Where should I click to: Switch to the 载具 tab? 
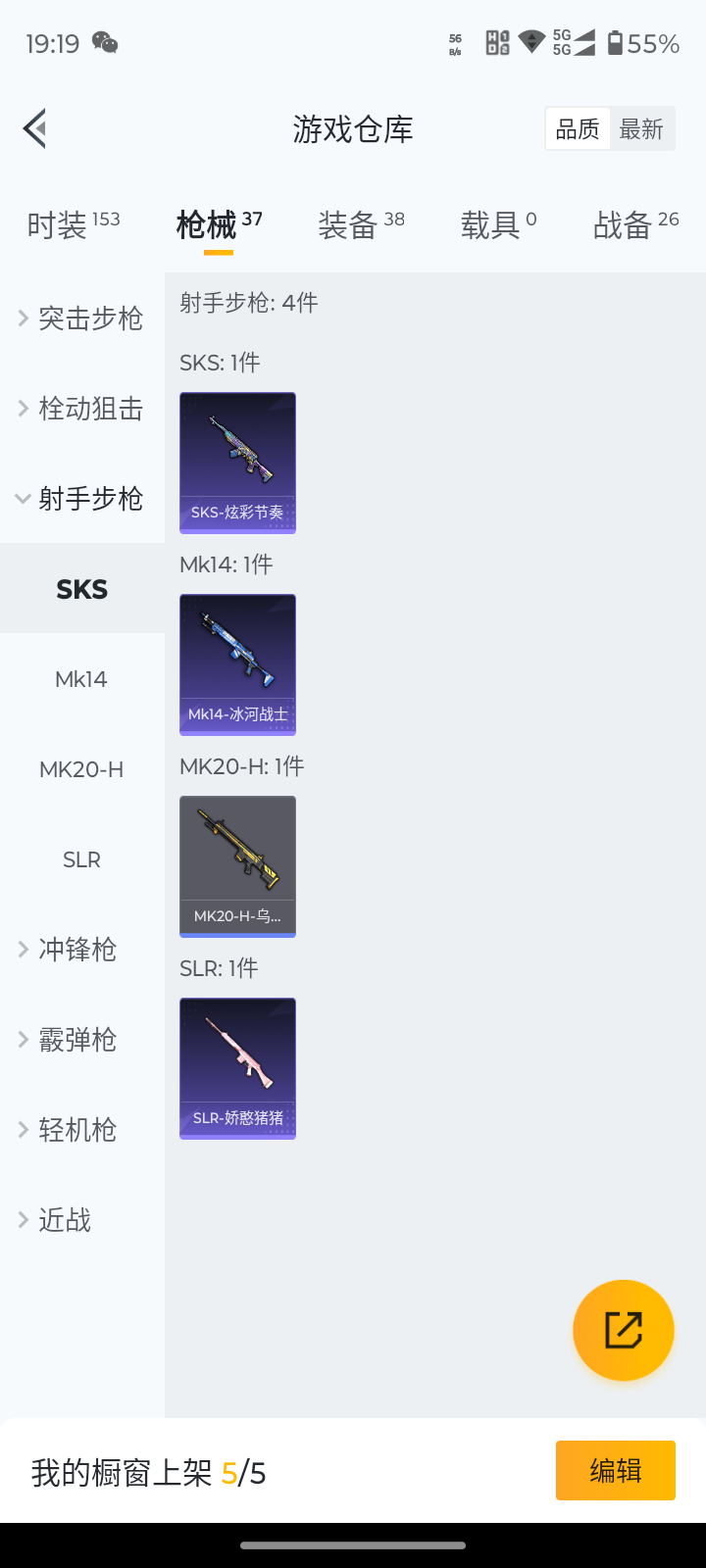[x=498, y=225]
